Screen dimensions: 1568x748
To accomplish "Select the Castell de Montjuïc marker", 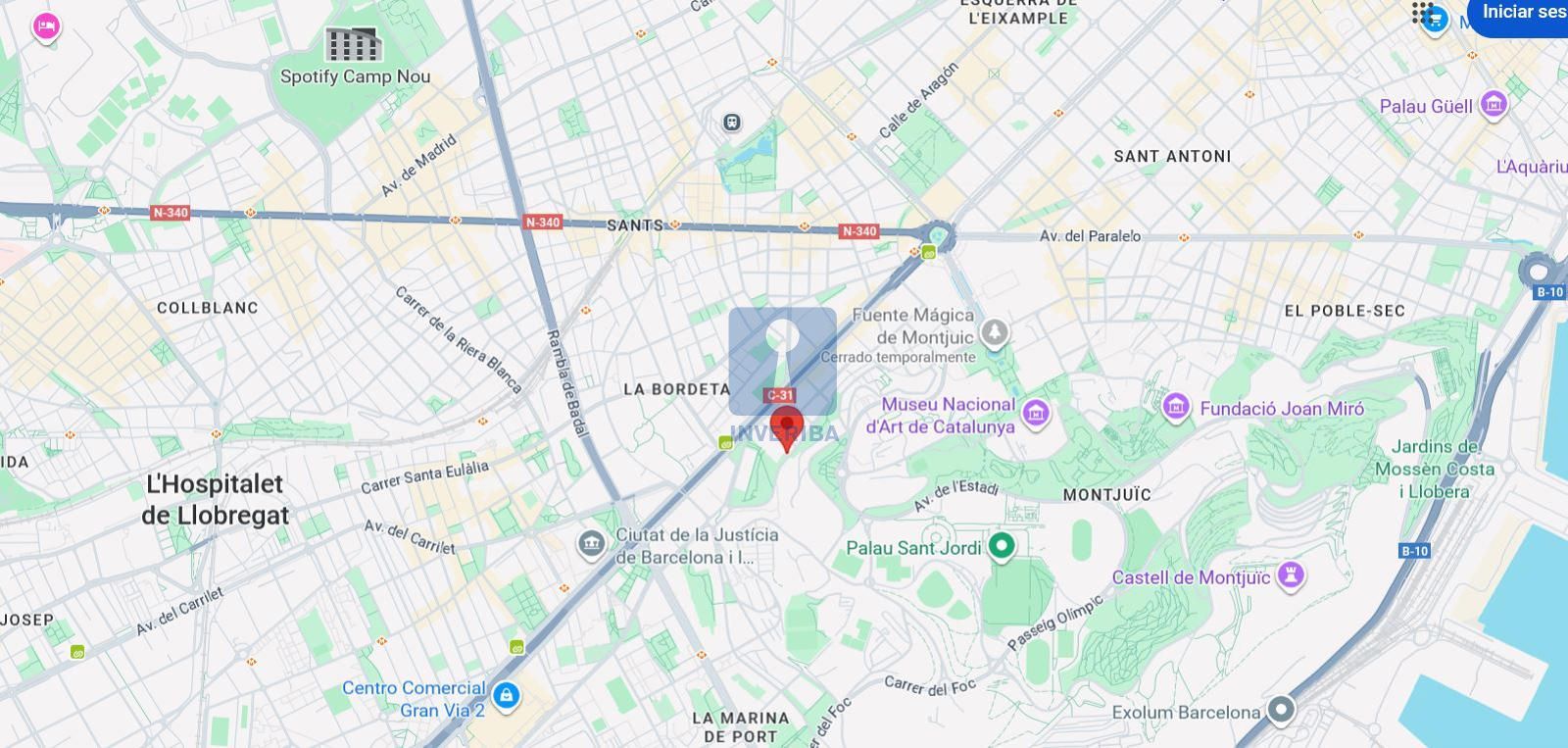I will 1292,575.
